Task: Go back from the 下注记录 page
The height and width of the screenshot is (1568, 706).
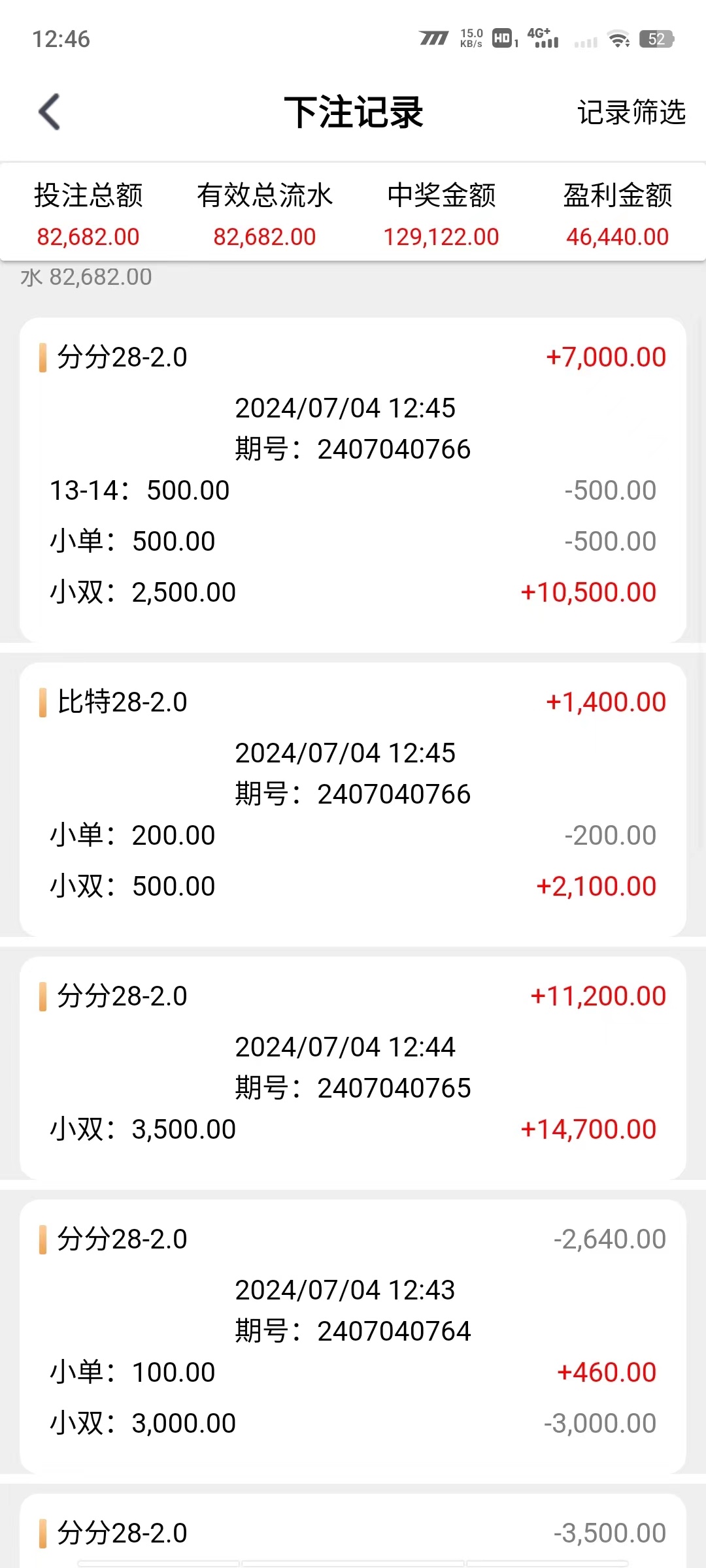Action: click(50, 112)
